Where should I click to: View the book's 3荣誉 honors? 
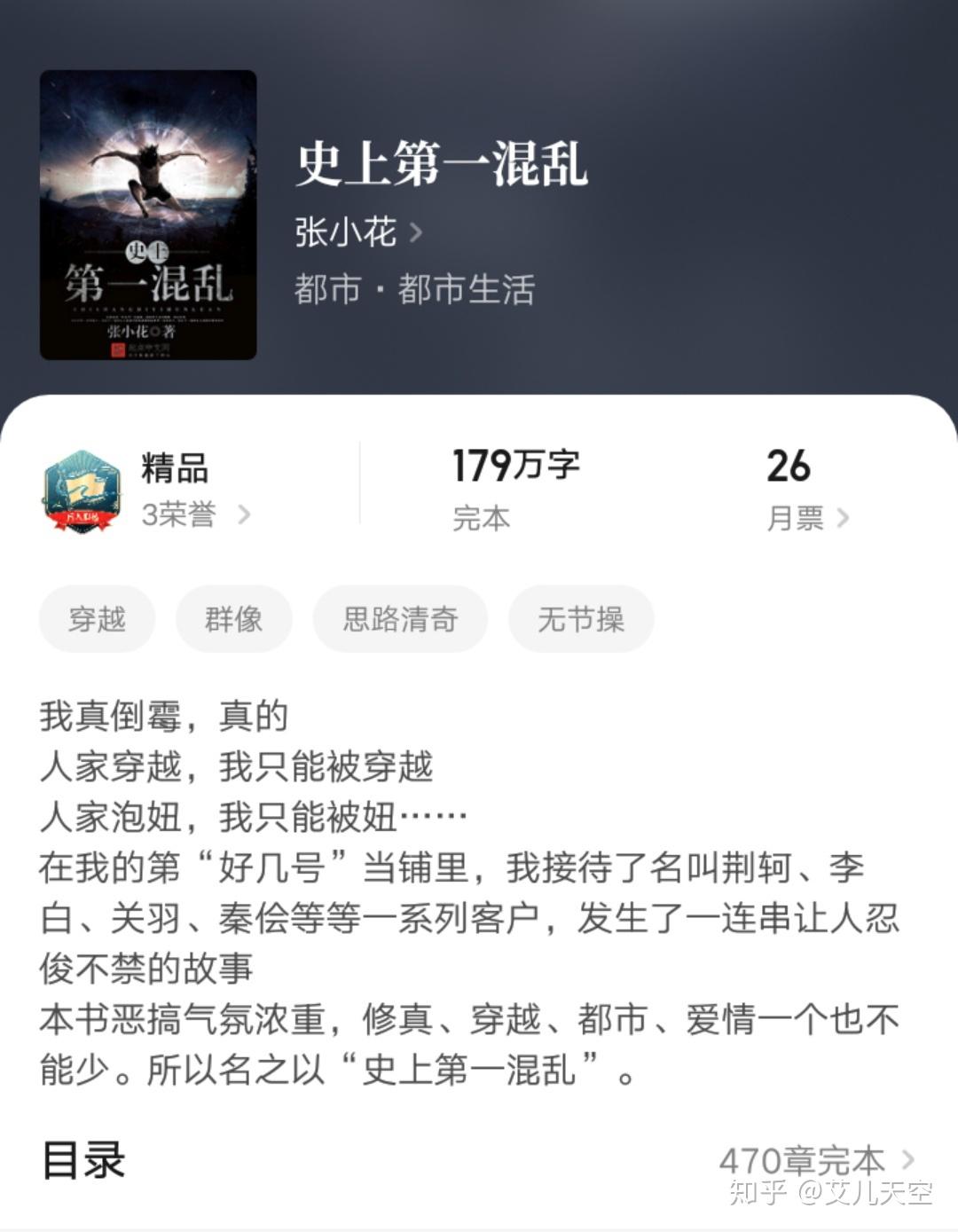point(195,514)
